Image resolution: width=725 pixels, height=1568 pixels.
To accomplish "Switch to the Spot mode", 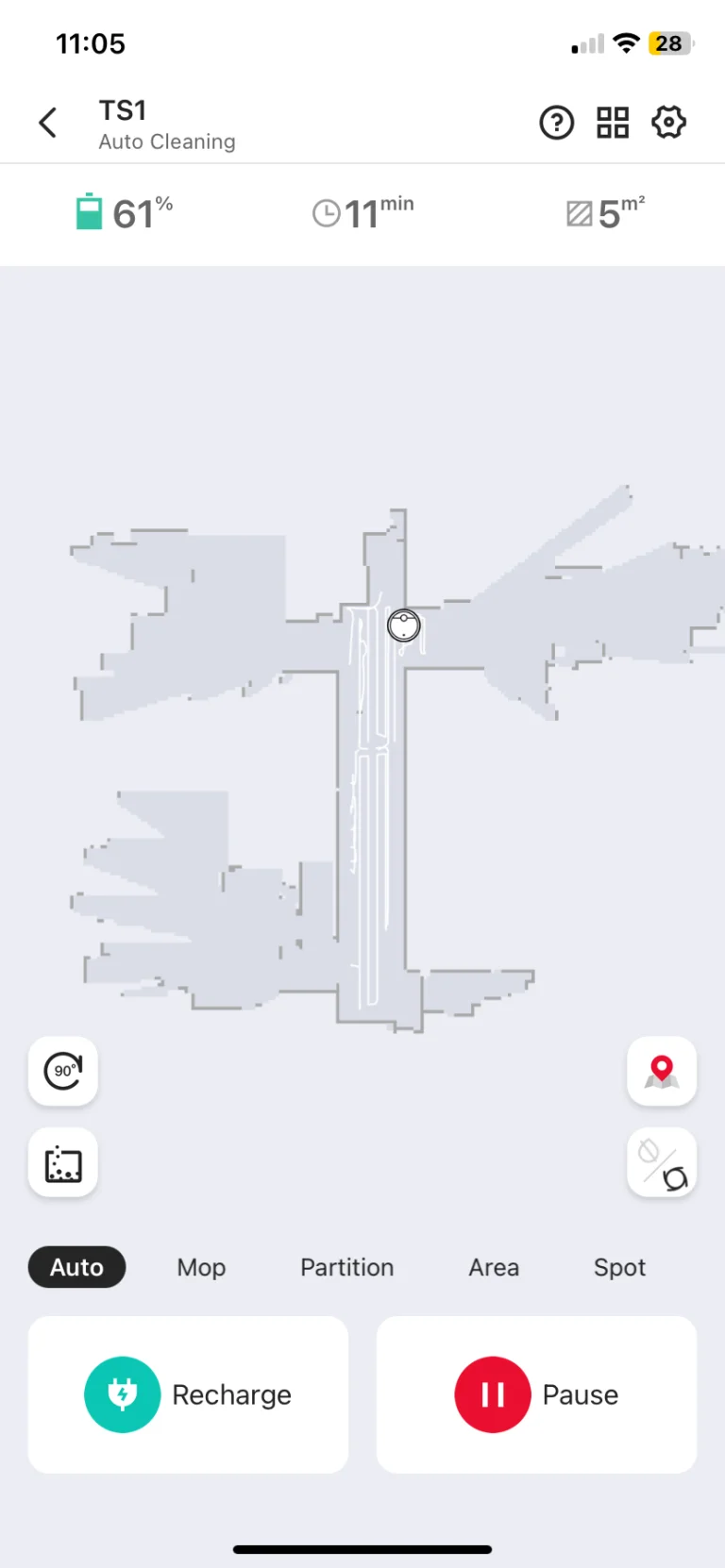I will [x=619, y=1267].
